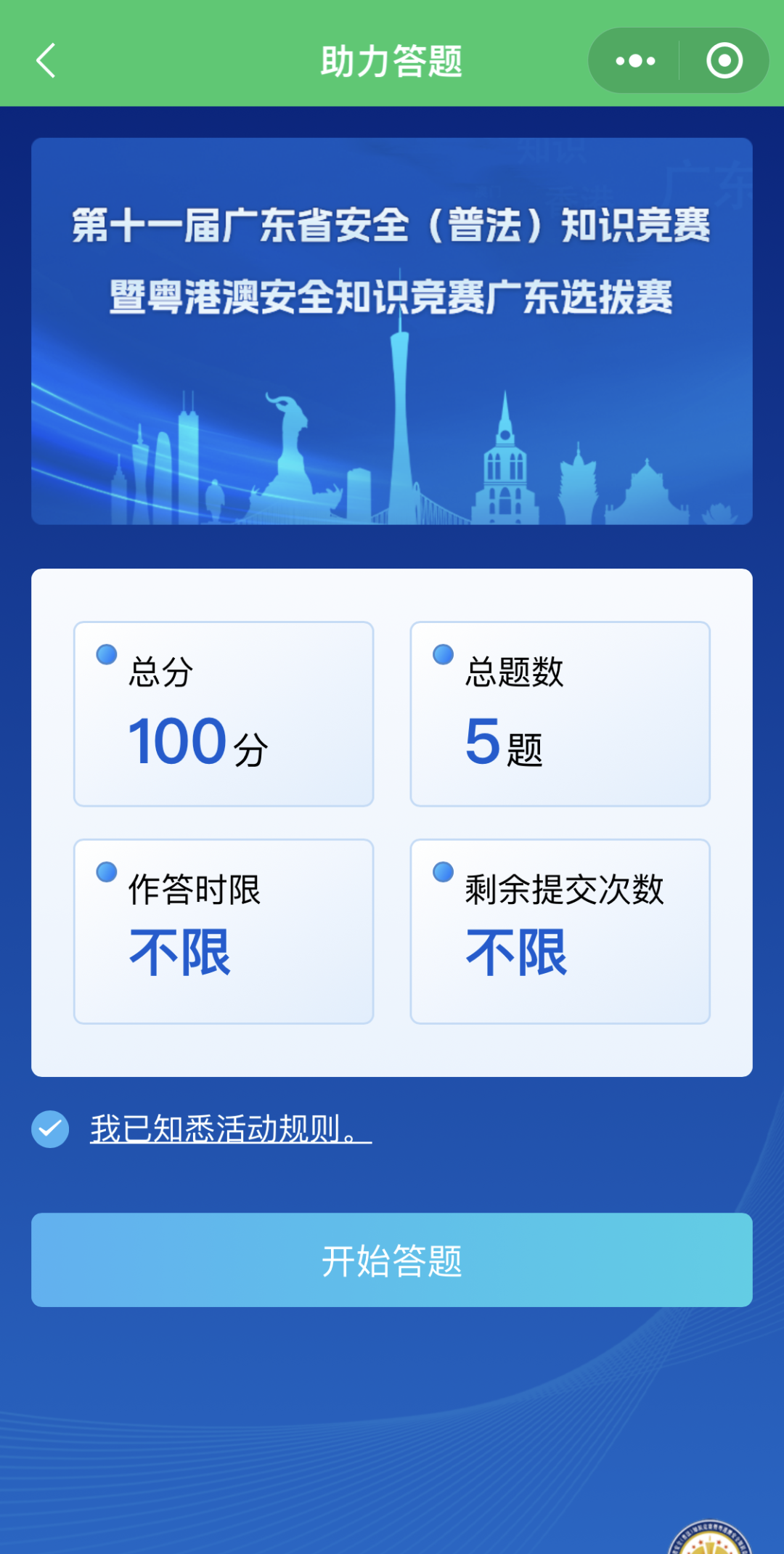Tap 开始答题 to start the quiz
Screen dimensions: 784x1554
[392, 1260]
